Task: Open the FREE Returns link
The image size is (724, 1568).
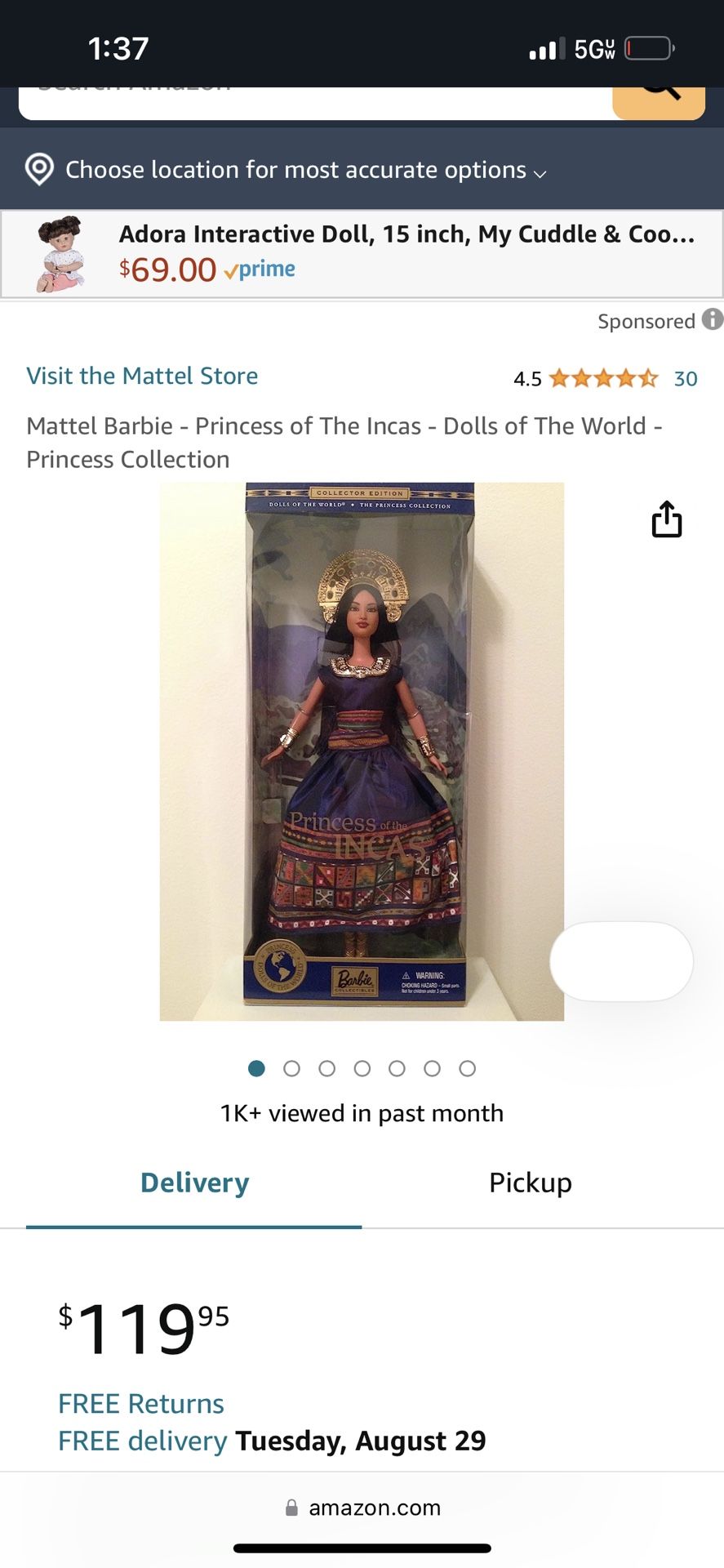Action: point(141,1404)
